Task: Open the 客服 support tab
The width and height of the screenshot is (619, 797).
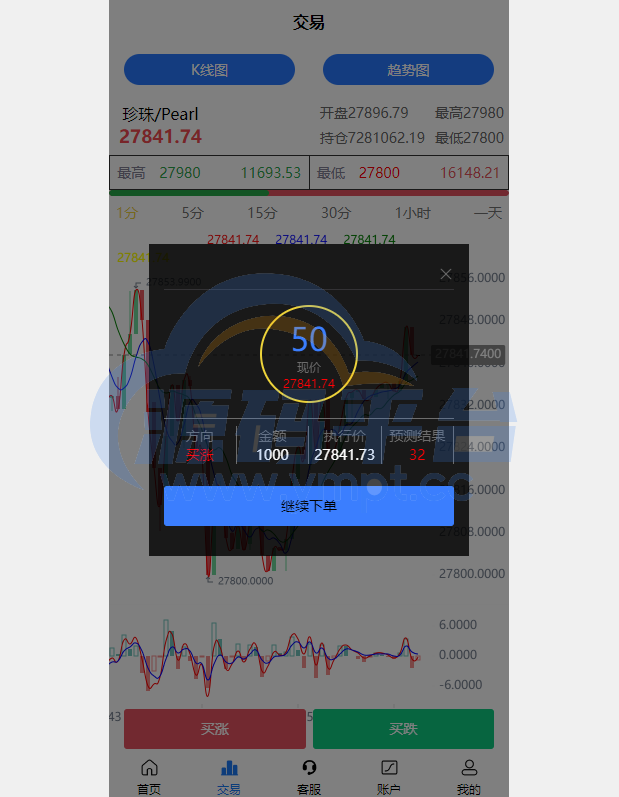Action: (309, 777)
